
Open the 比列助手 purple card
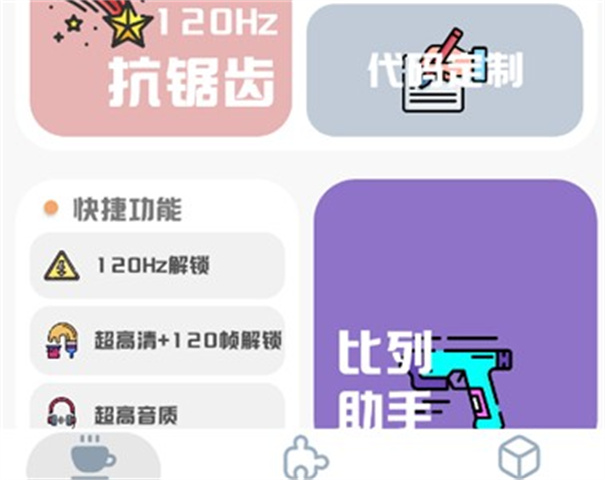point(455,310)
